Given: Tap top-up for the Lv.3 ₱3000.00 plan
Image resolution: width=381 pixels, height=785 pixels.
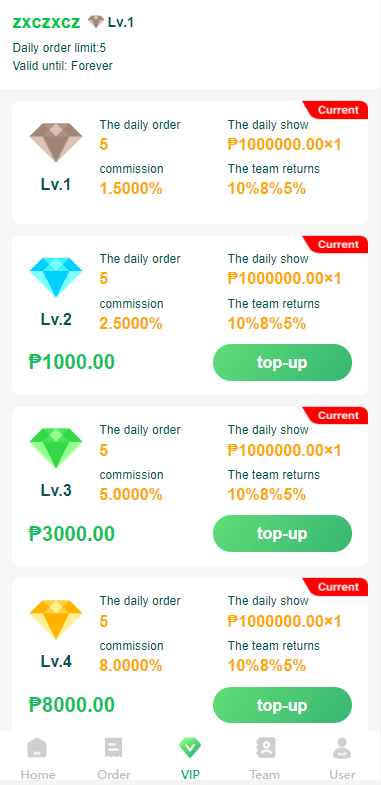Looking at the screenshot, I should (x=282, y=534).
